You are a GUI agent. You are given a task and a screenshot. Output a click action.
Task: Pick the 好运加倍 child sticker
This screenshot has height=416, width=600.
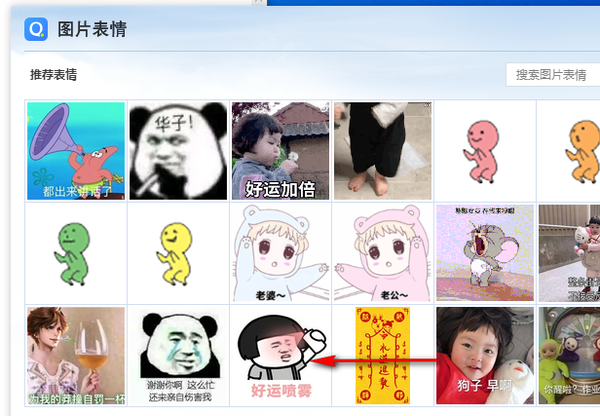coord(280,150)
